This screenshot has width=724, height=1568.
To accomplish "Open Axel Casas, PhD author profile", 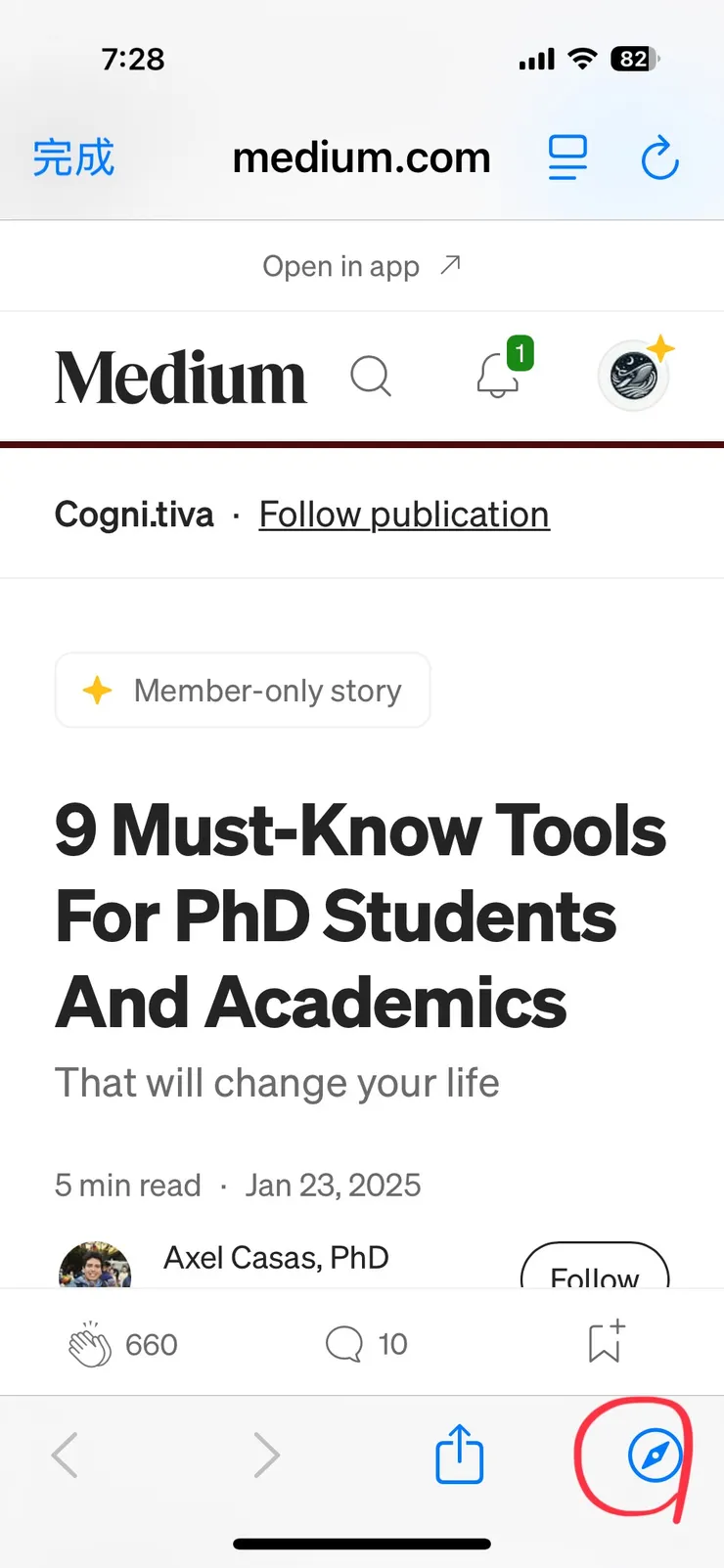I will pos(276,1258).
